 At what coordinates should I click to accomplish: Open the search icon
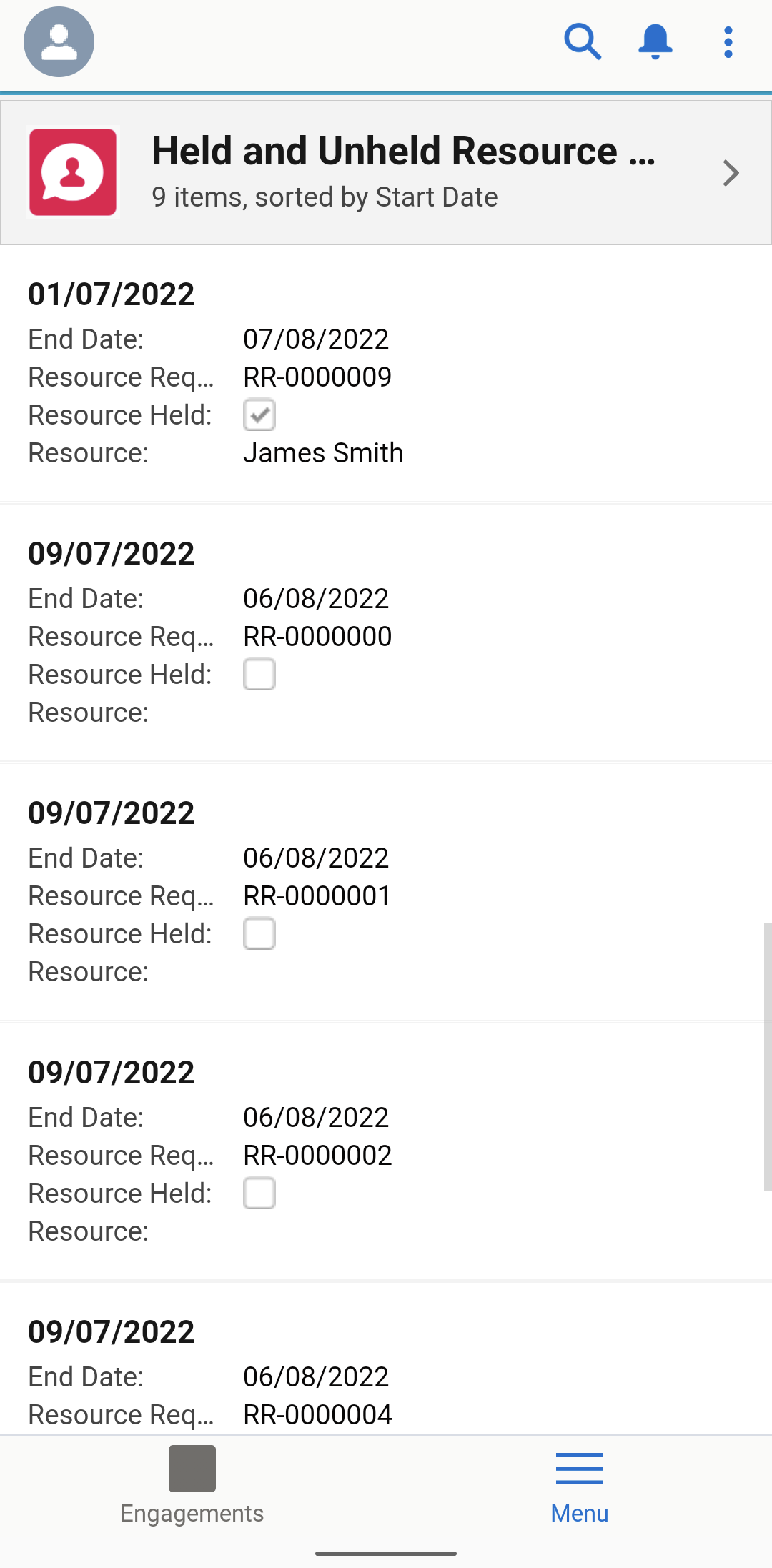point(582,42)
